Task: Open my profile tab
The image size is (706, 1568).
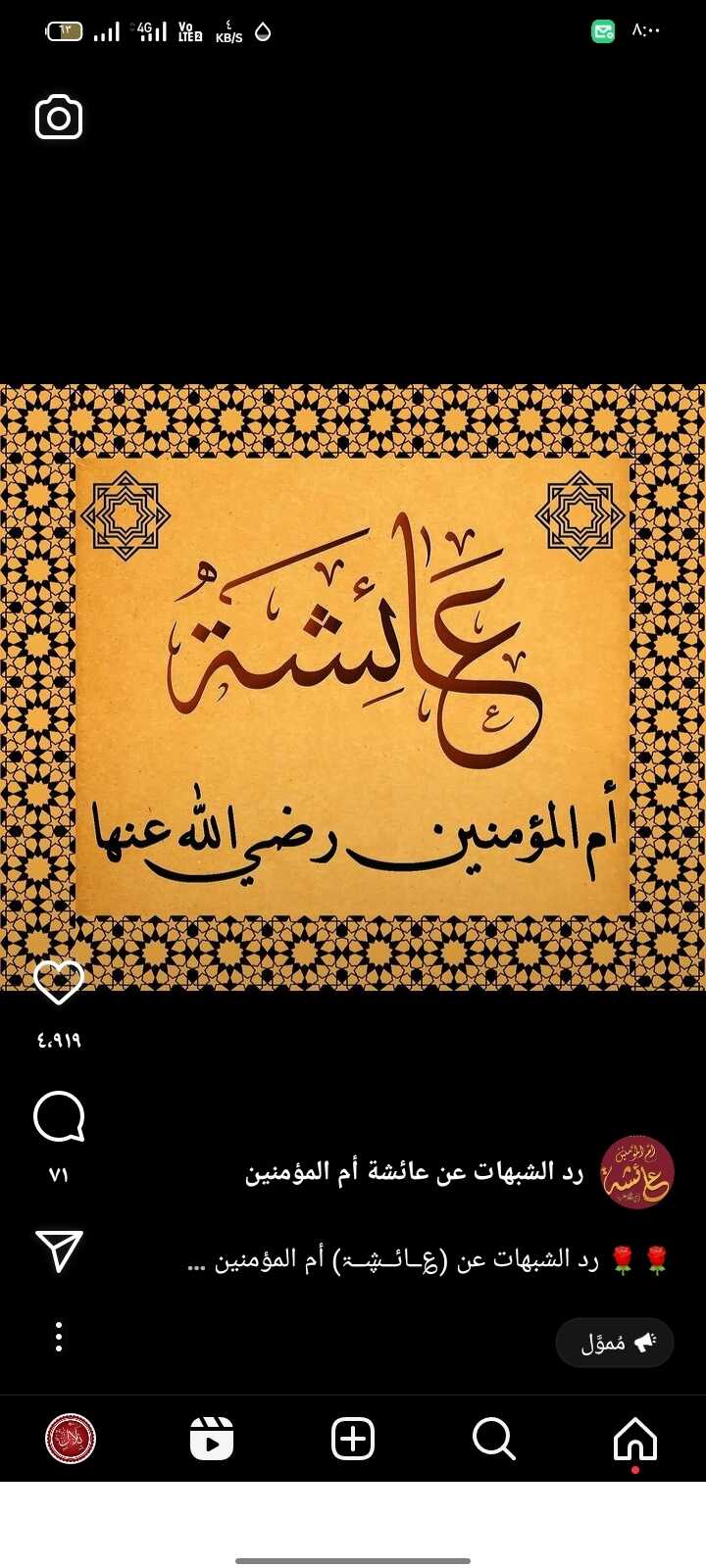Action: point(71,1440)
